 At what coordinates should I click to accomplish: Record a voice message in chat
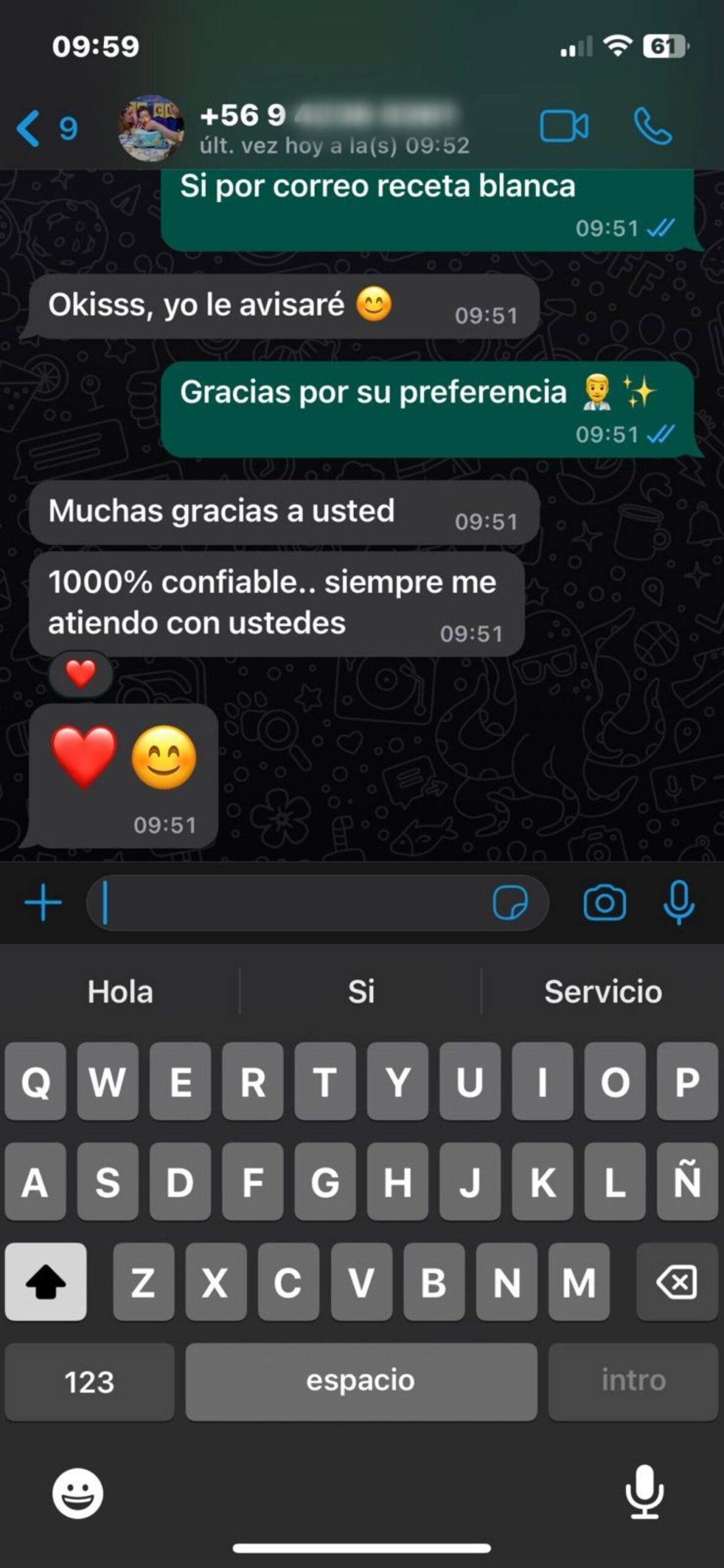point(679,903)
